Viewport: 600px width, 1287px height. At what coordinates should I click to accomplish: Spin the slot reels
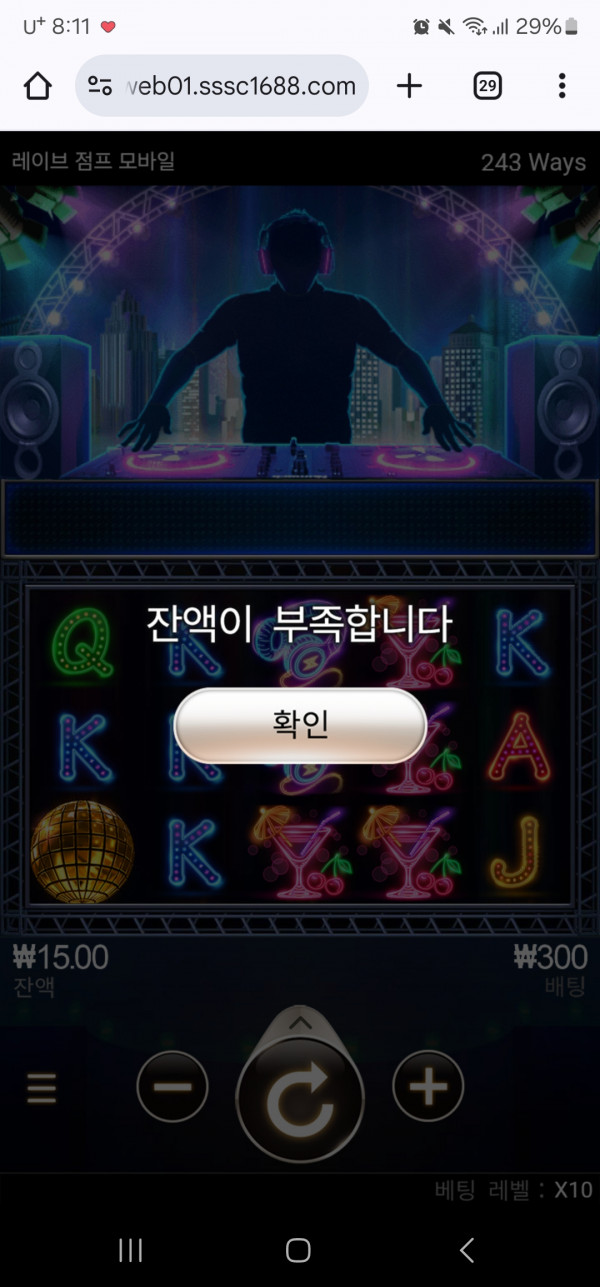pyautogui.click(x=300, y=1098)
